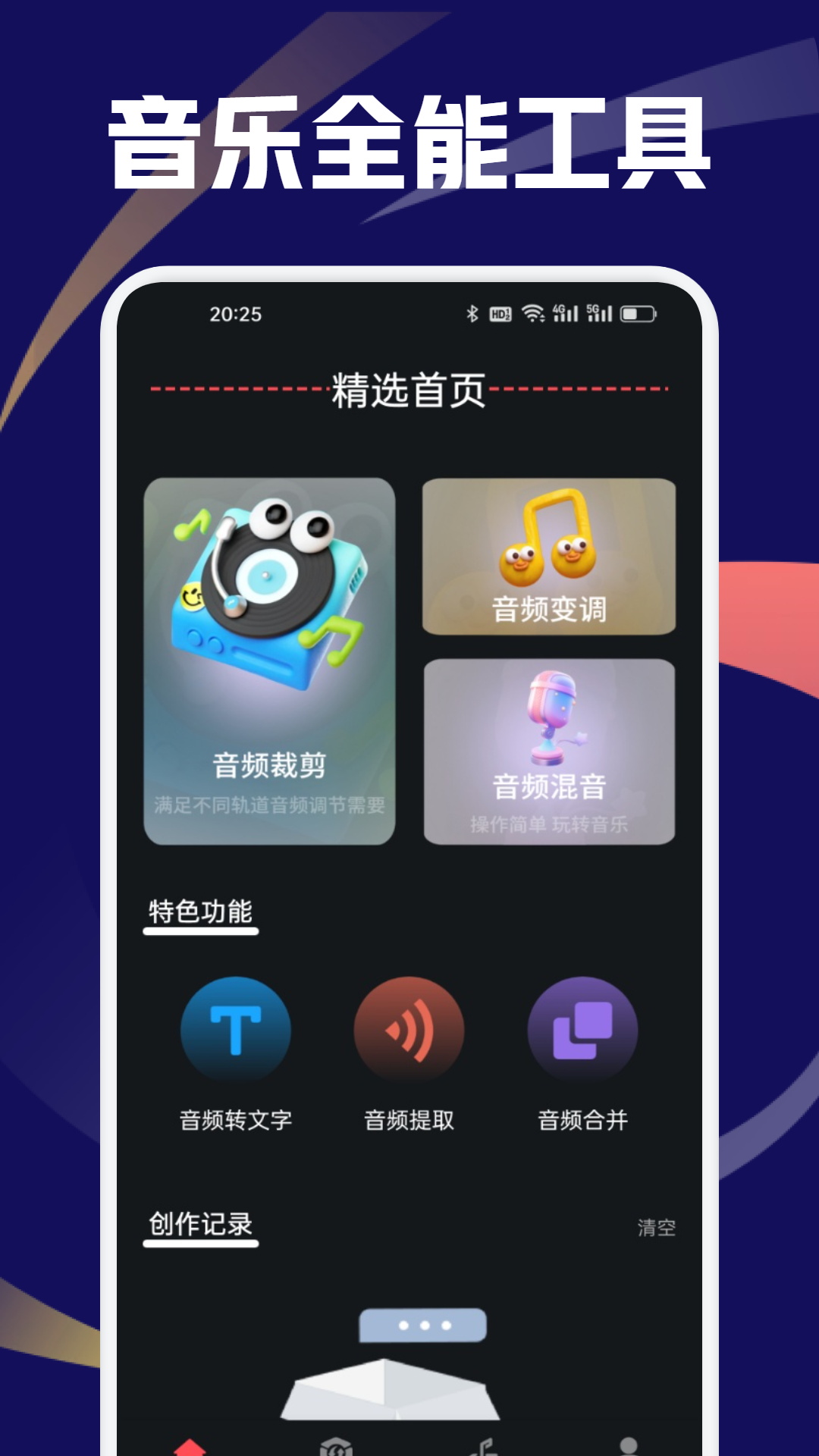Viewport: 819px width, 1456px height.
Task: Open the 音频转文字 (audio to text) tool
Action: tap(236, 1045)
